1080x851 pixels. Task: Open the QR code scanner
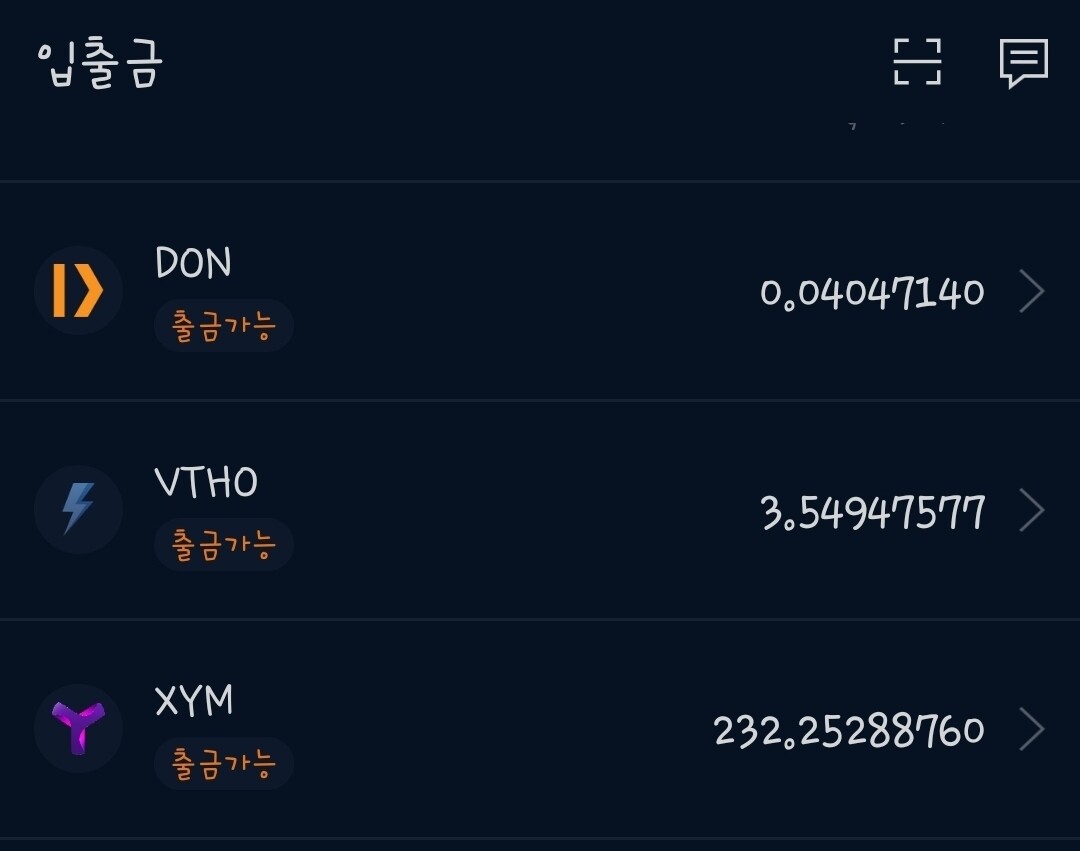pyautogui.click(x=917, y=63)
